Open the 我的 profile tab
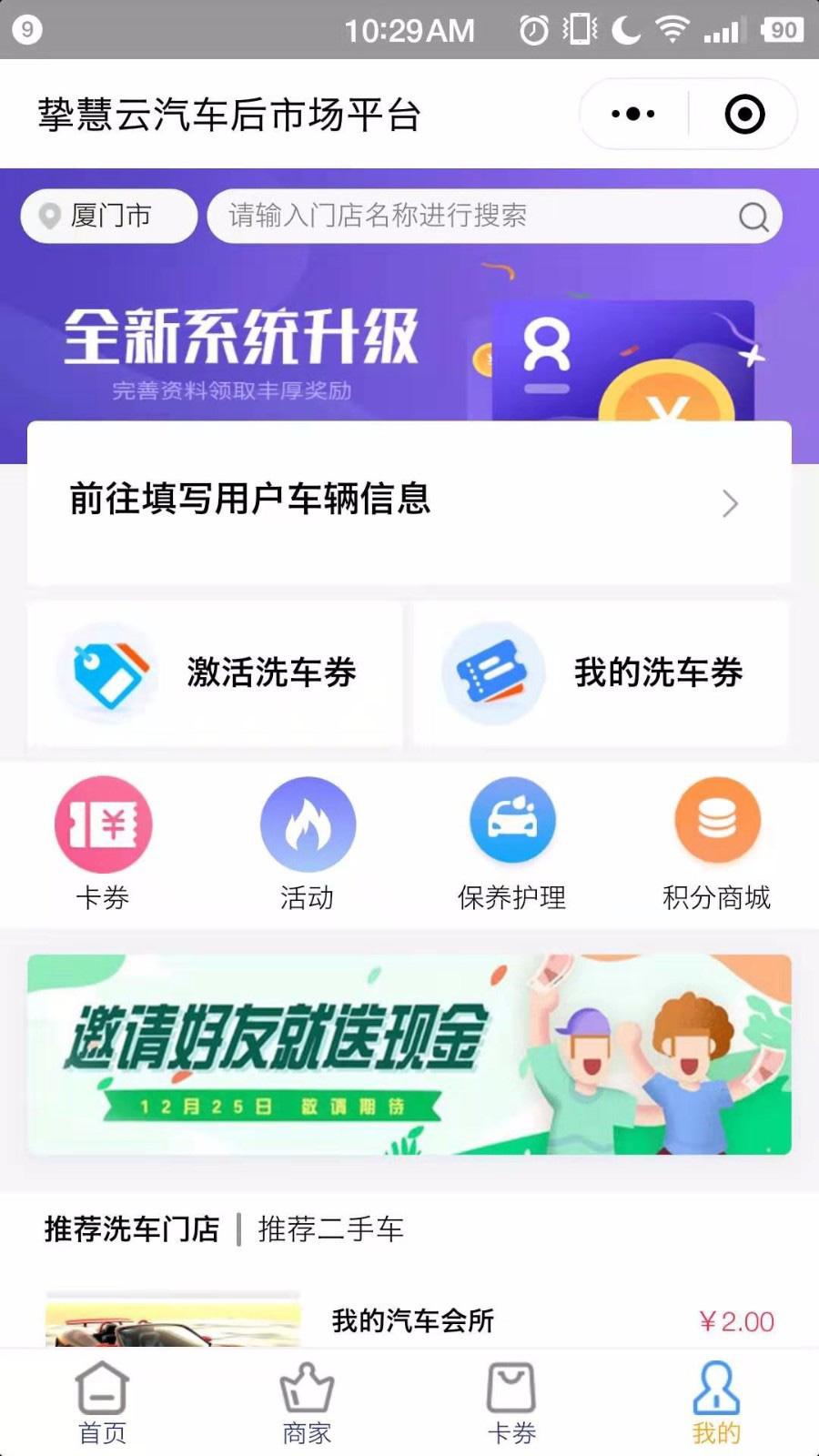This screenshot has height=1456, width=819. [716, 1402]
